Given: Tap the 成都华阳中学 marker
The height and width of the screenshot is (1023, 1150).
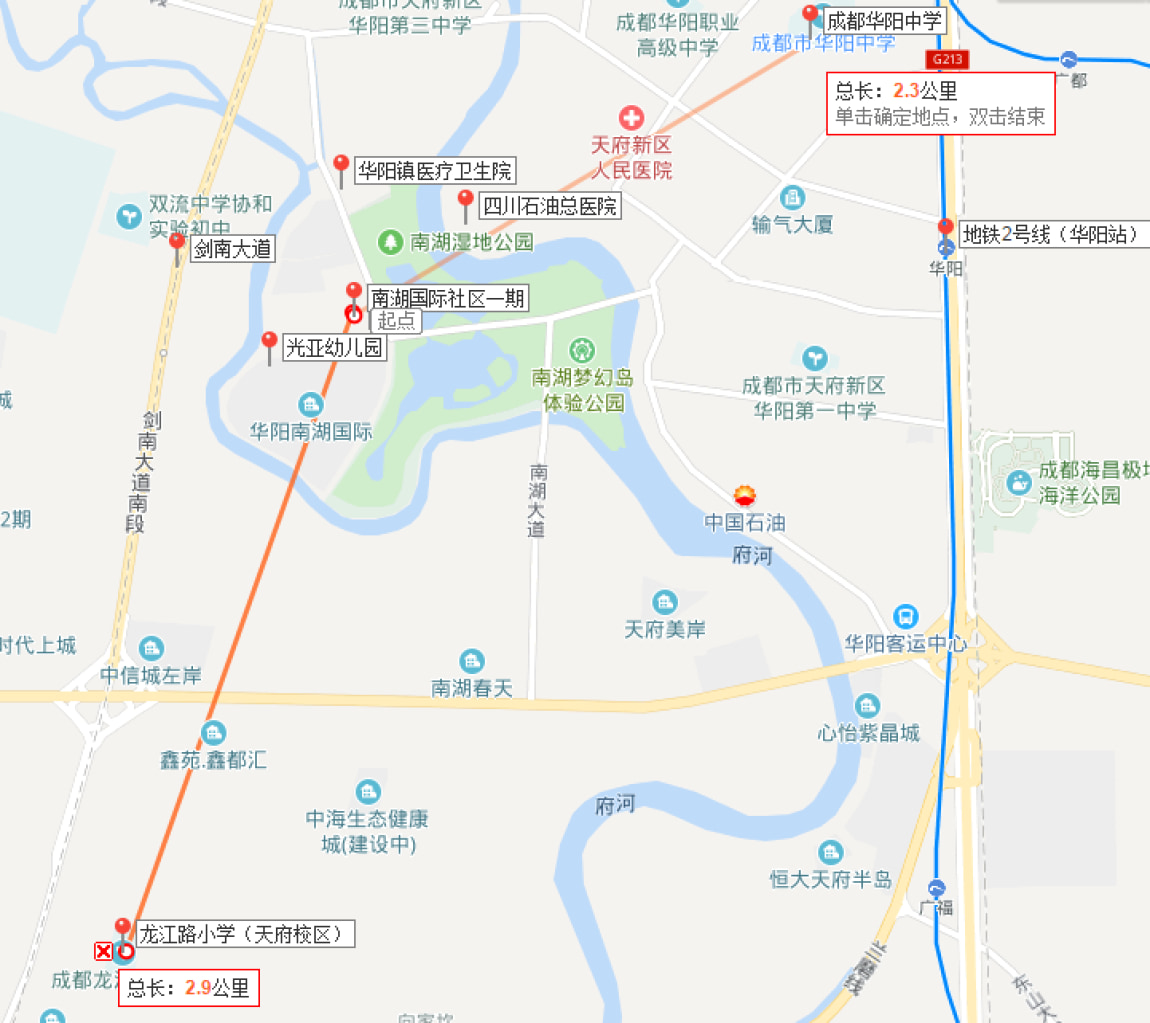Looking at the screenshot, I should click(x=811, y=15).
